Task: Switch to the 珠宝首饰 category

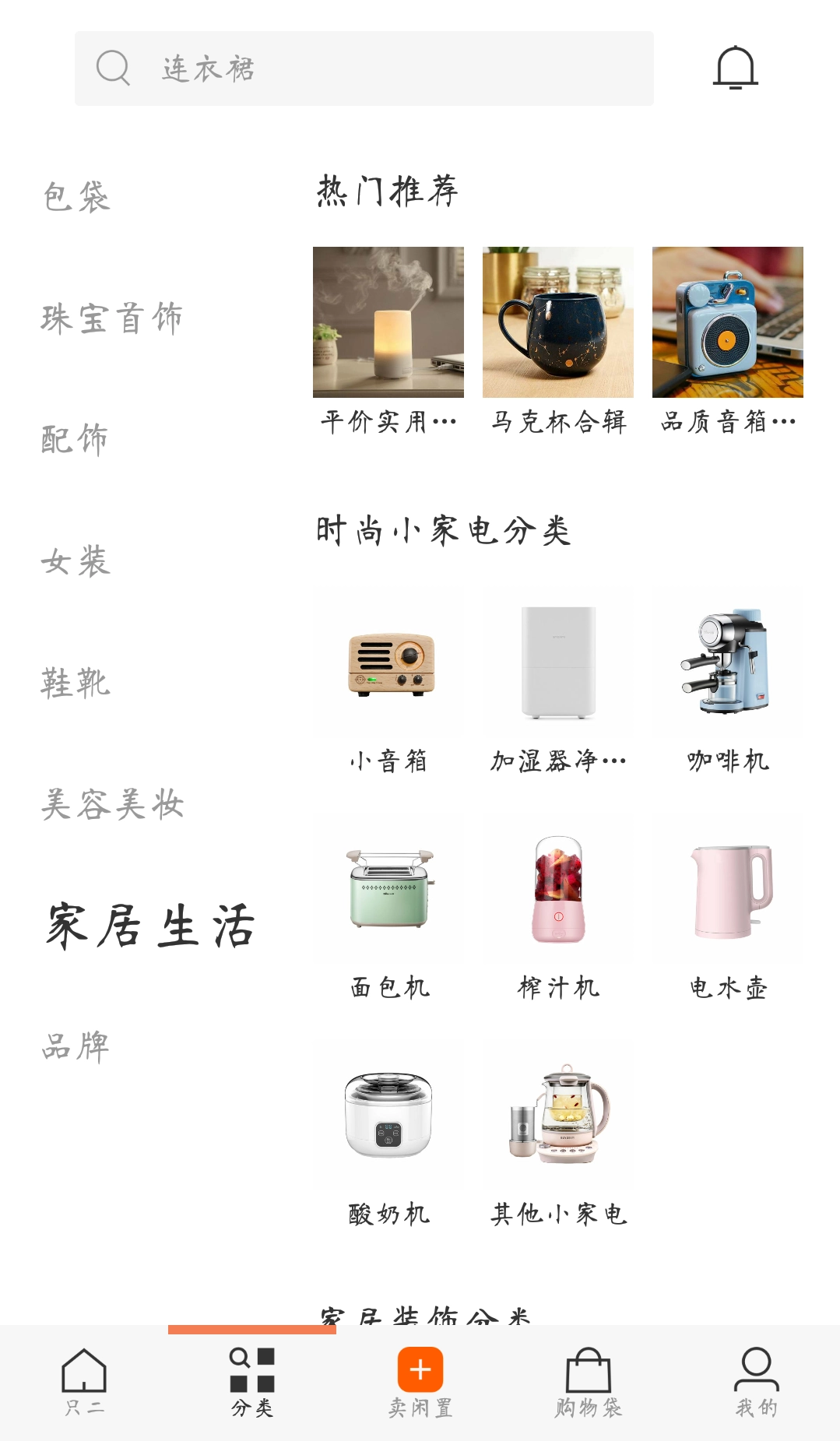Action: click(111, 318)
